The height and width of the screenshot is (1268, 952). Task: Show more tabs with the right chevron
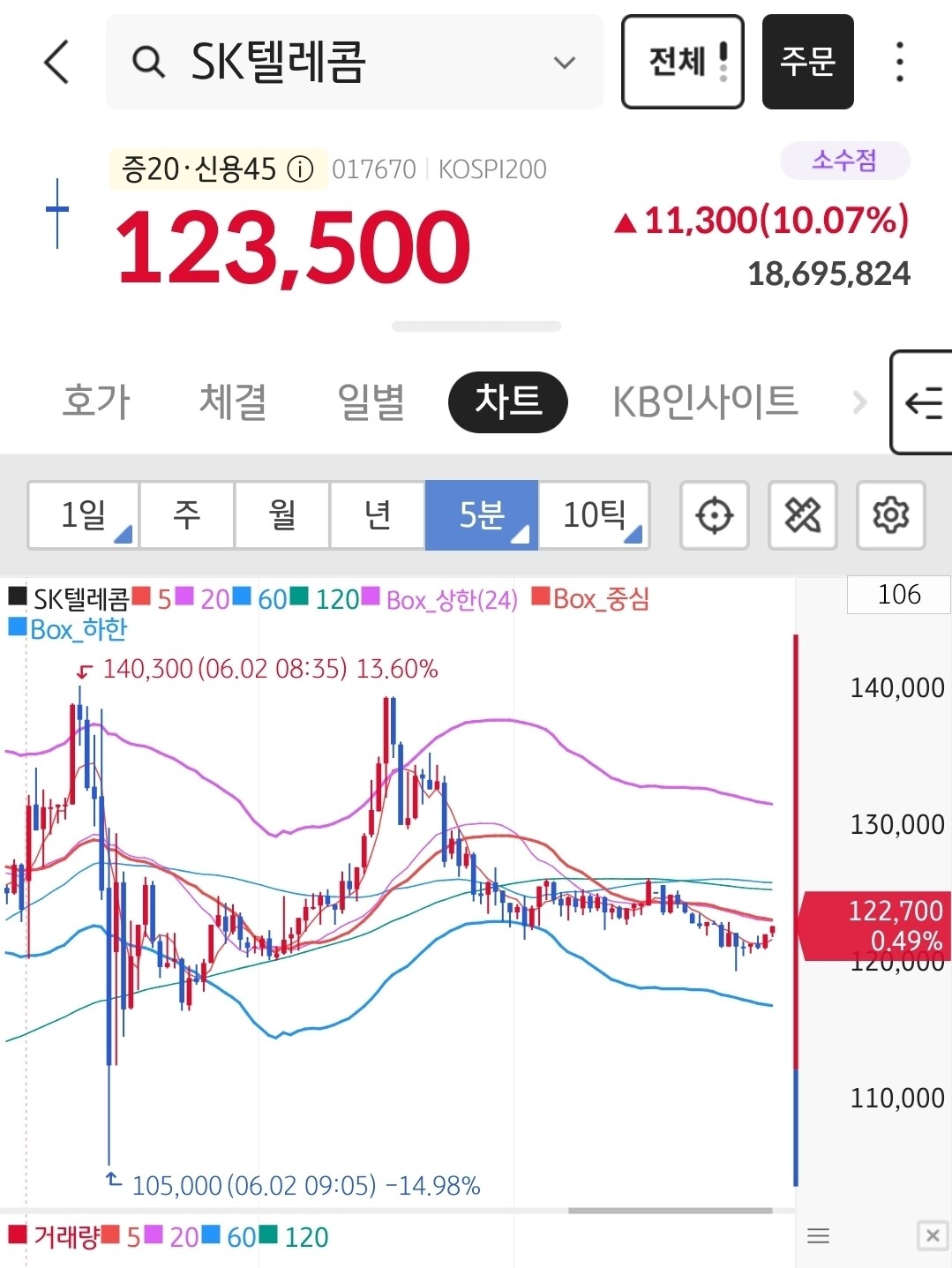coord(859,402)
